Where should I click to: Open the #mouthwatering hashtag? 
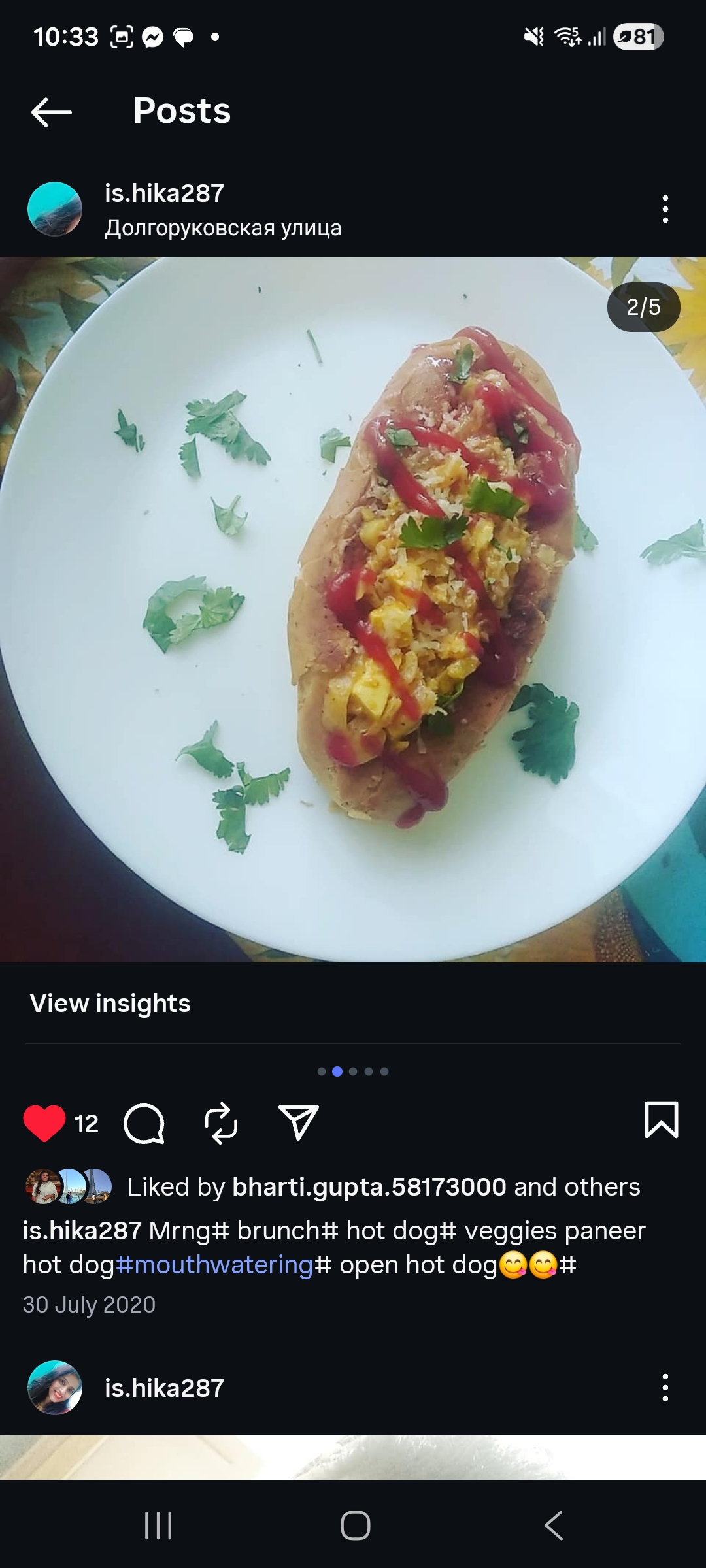click(214, 1266)
